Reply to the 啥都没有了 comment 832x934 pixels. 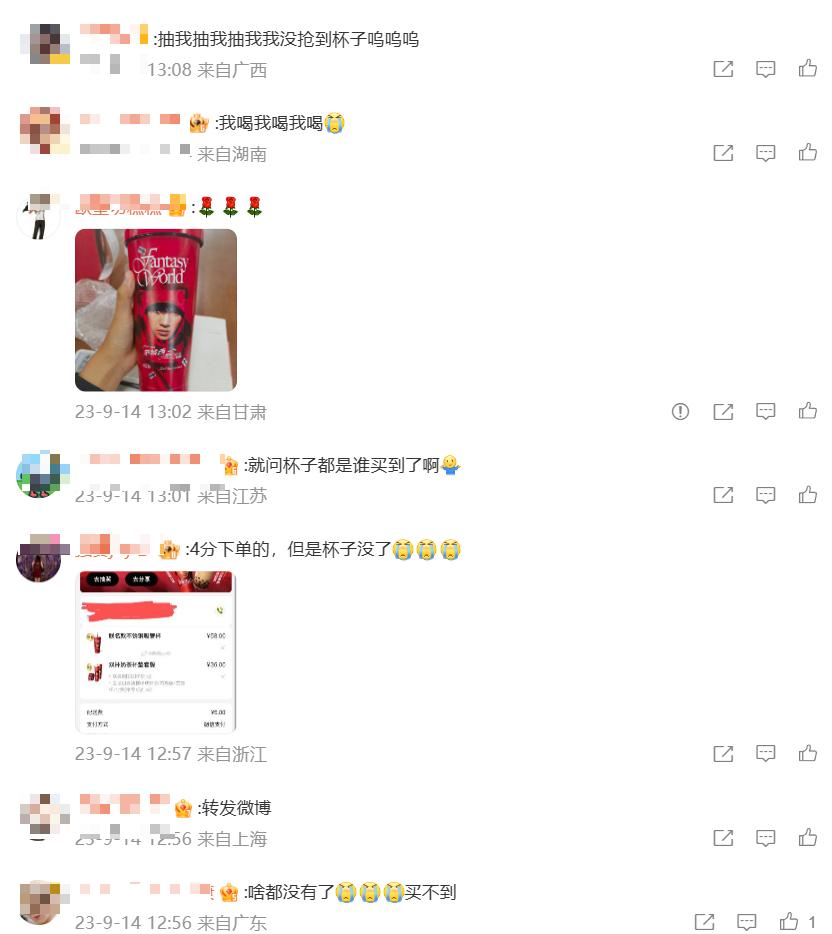pos(747,922)
